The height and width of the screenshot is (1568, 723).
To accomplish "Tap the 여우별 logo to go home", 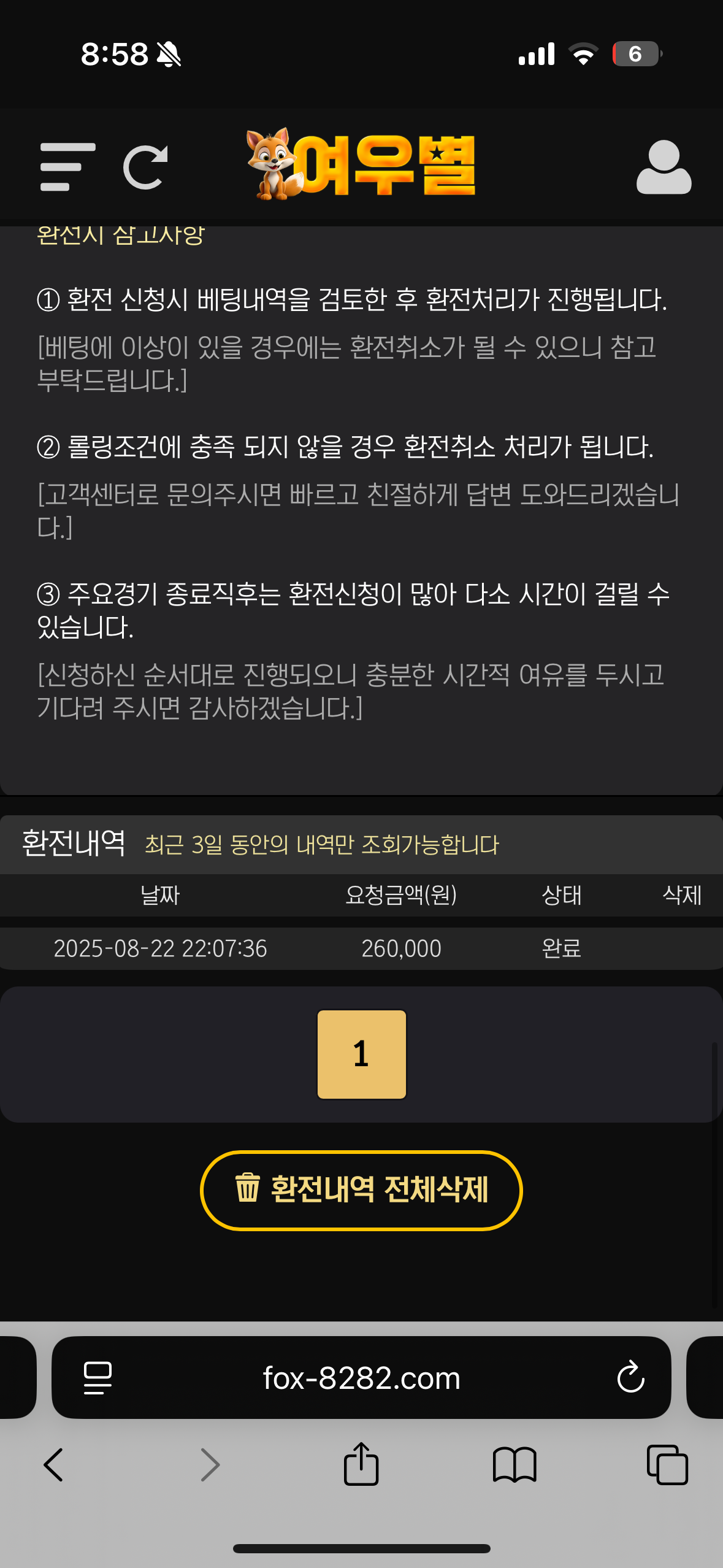I will point(362,164).
